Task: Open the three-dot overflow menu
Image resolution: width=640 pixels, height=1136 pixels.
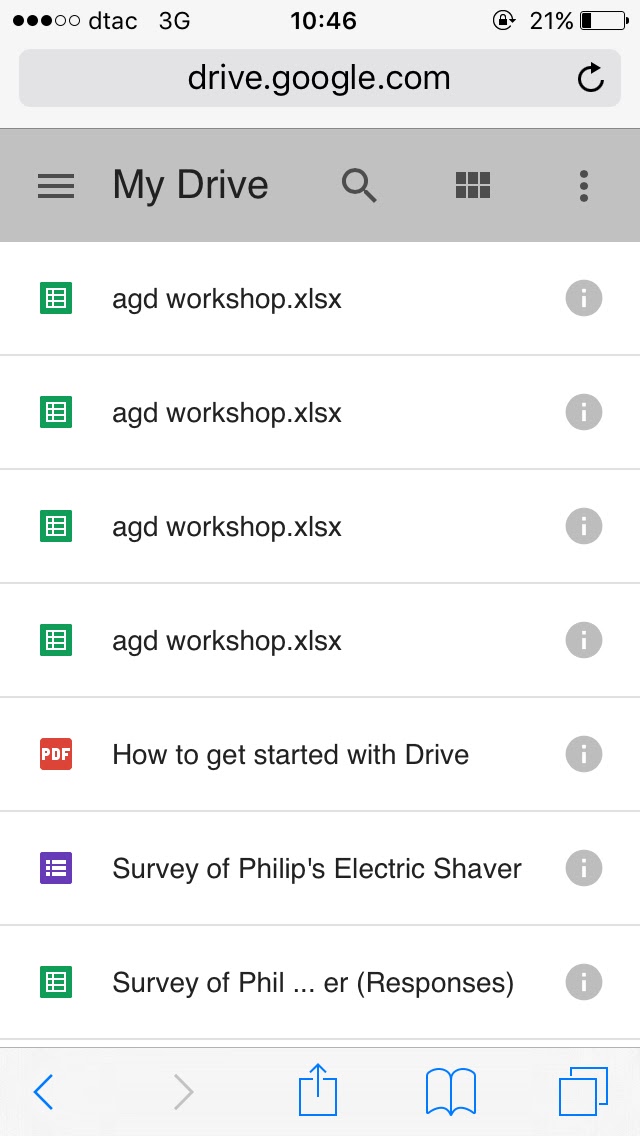Action: 583,186
